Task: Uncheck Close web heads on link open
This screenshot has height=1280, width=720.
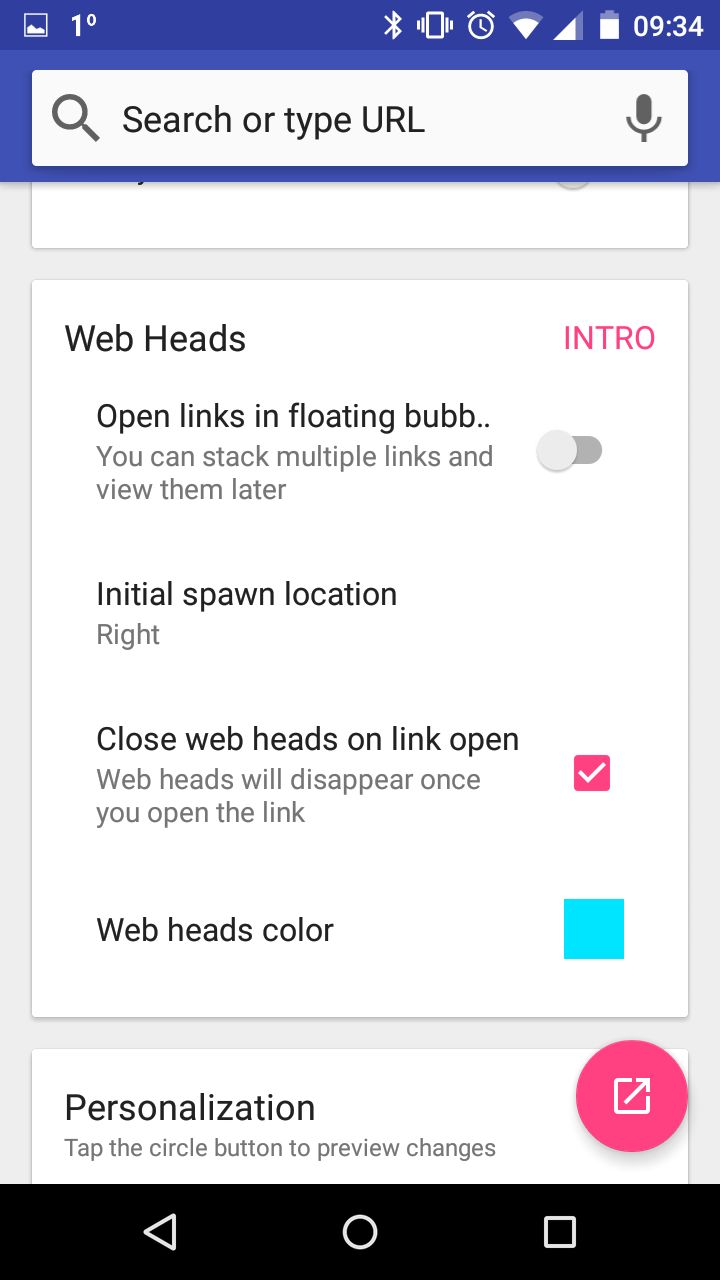Action: [x=592, y=773]
